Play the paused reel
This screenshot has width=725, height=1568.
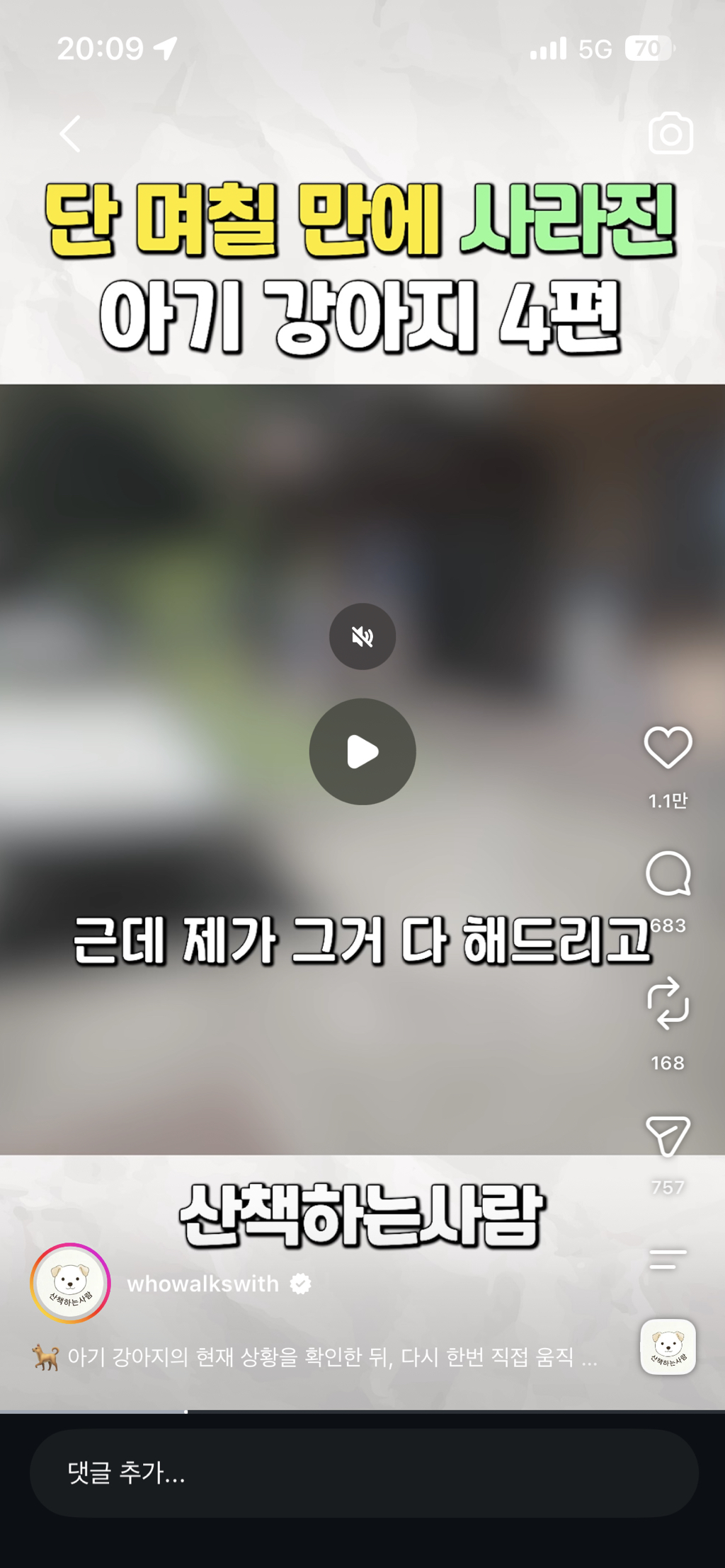(x=362, y=751)
